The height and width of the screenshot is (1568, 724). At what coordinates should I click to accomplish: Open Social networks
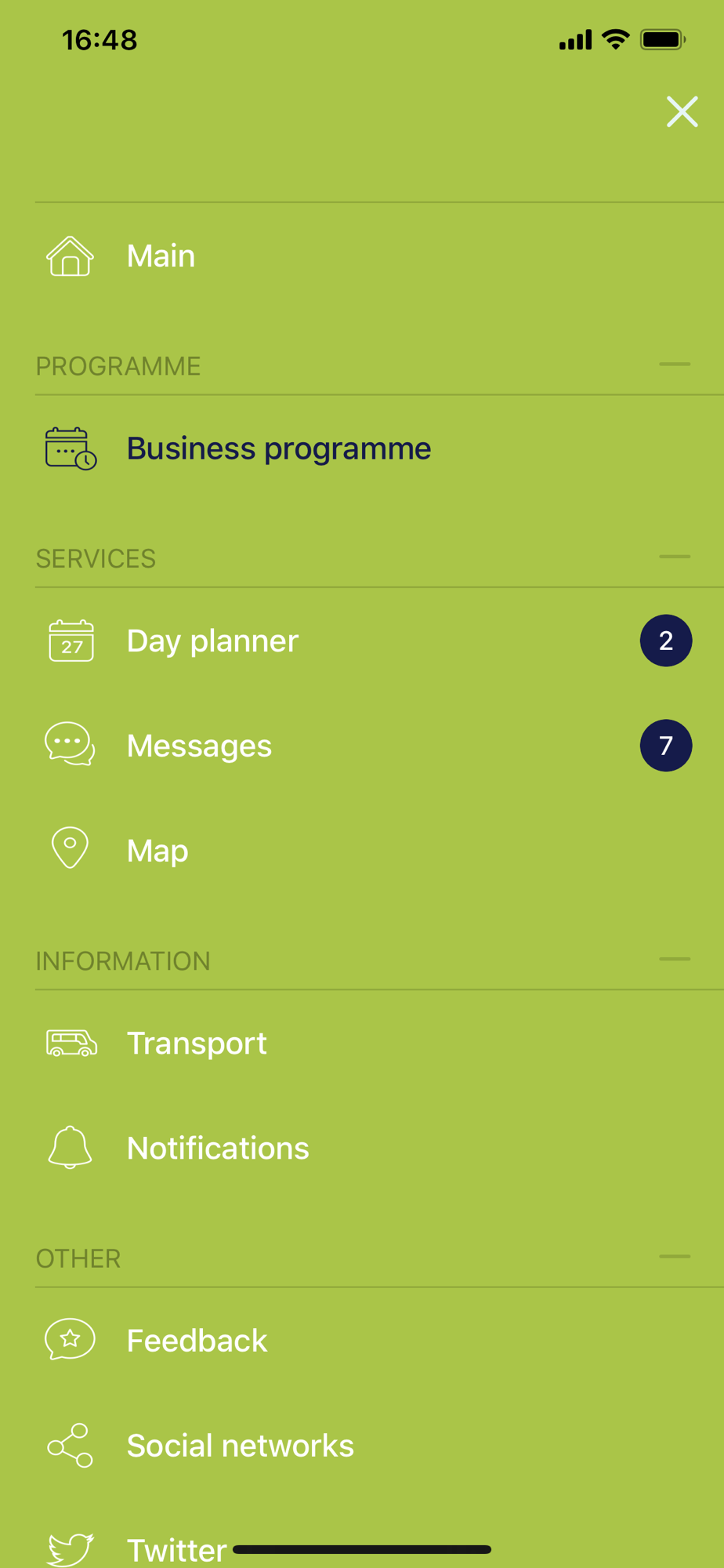[x=379, y=1446]
